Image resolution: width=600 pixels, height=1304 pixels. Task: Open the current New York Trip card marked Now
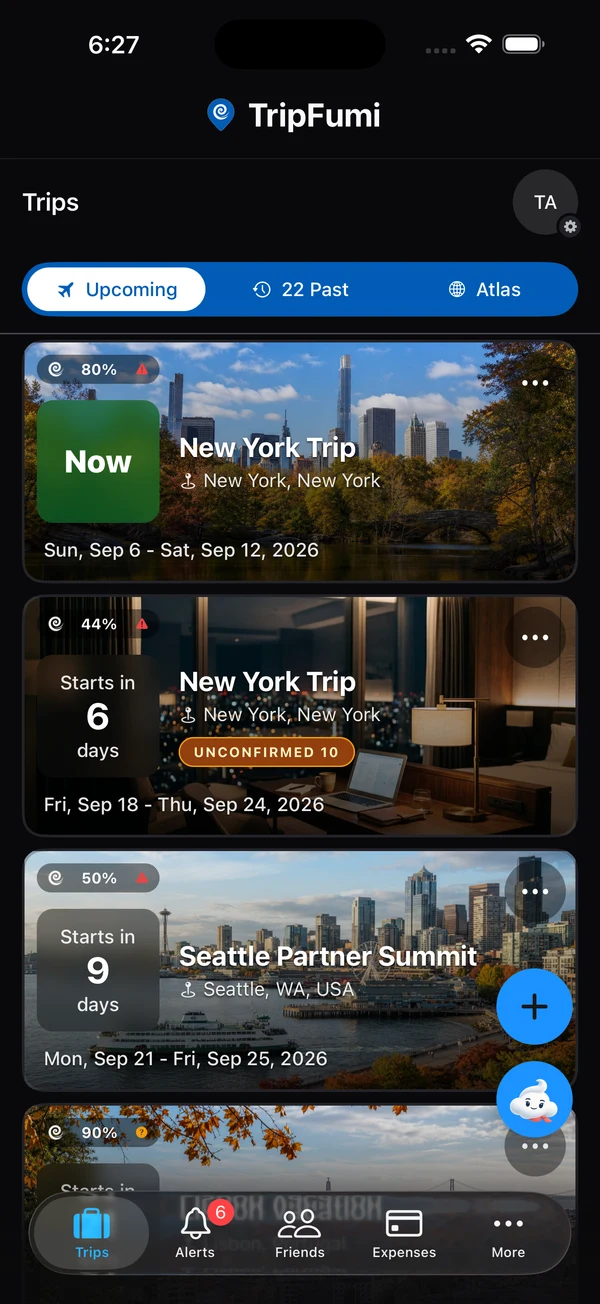click(300, 462)
